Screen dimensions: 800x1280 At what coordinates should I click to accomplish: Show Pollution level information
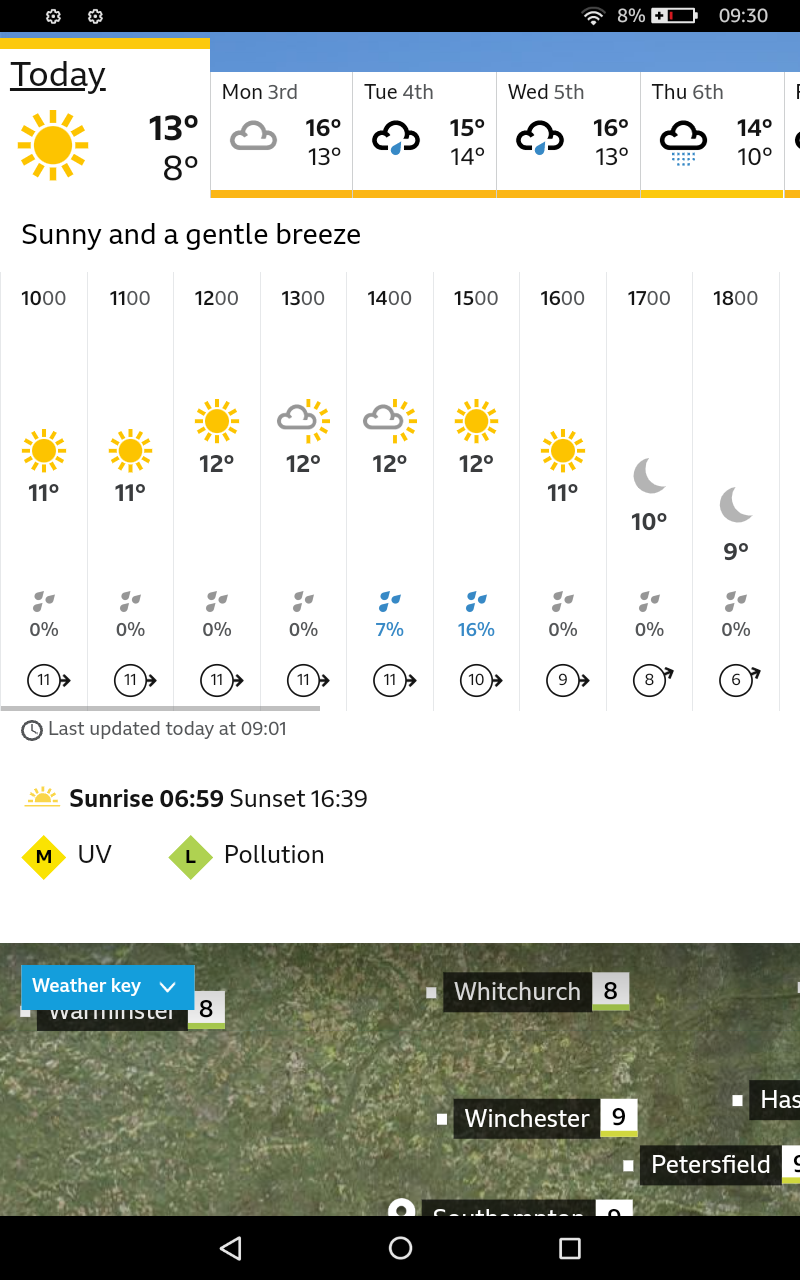[248, 856]
